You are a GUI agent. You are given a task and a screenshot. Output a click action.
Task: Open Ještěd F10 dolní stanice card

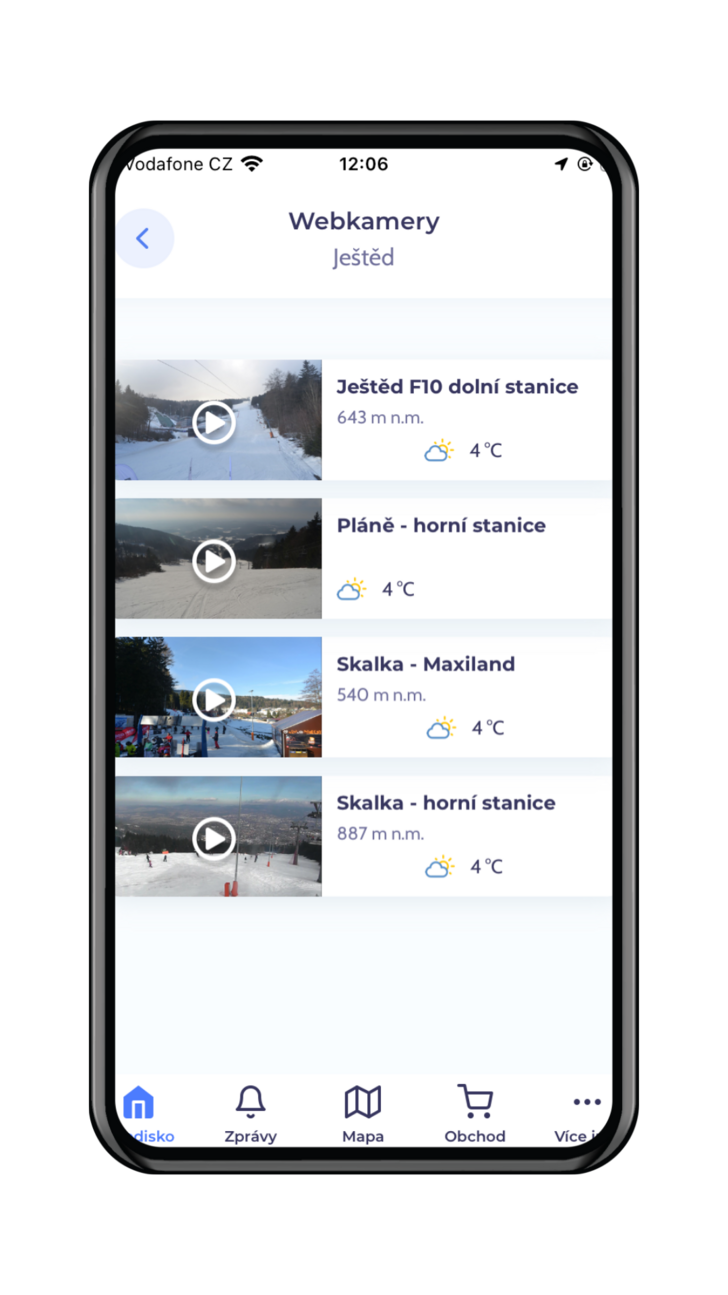tap(466, 418)
